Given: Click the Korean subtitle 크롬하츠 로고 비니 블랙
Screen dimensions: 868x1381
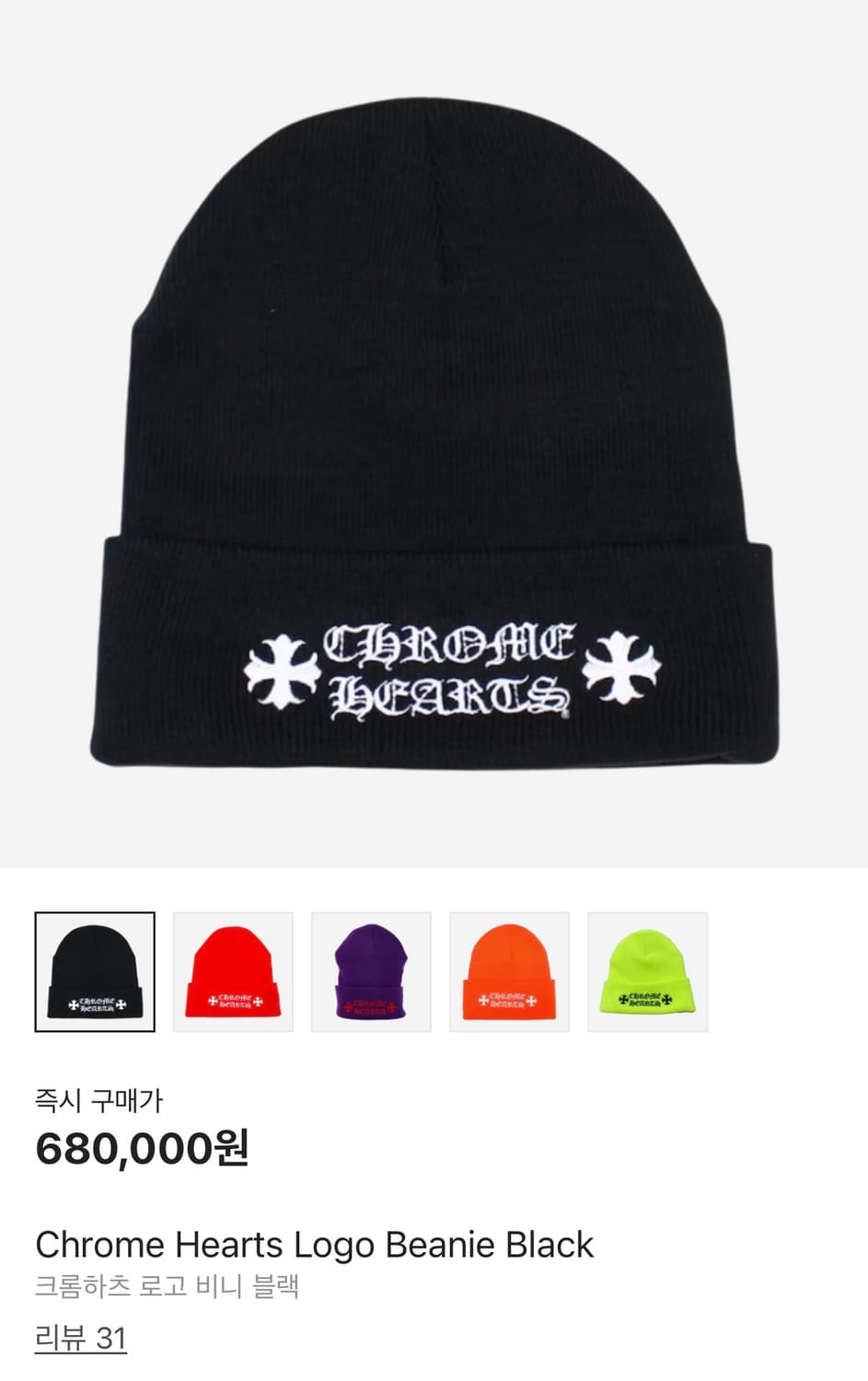Looking at the screenshot, I should point(168,1290).
